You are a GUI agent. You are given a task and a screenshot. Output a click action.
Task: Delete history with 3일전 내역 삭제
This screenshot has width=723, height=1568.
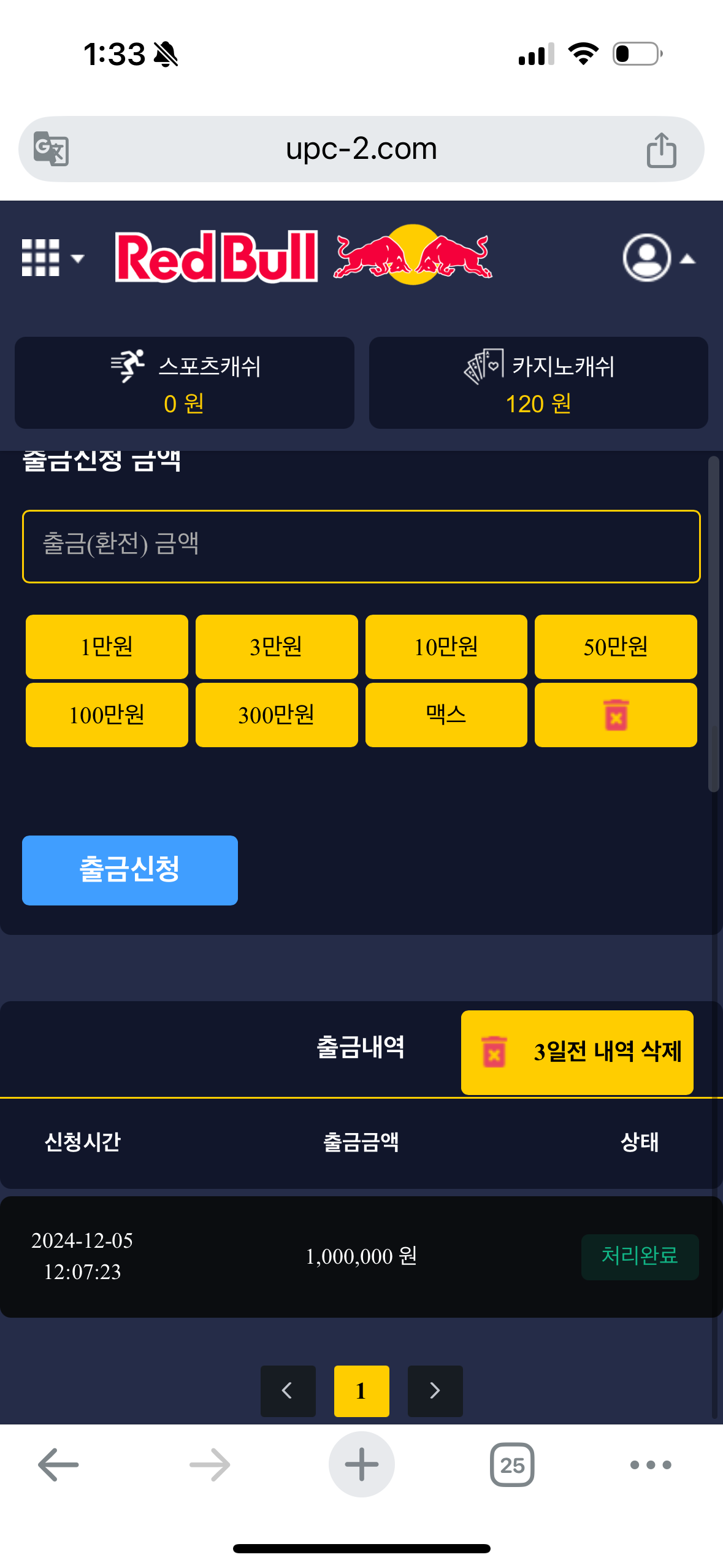coord(577,1052)
